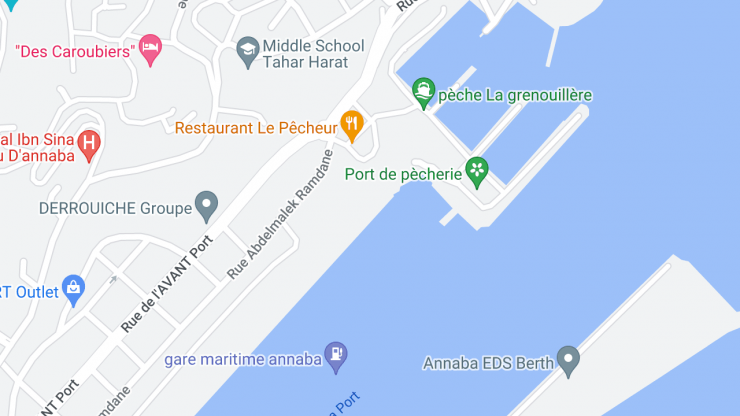Image resolution: width=740 pixels, height=416 pixels.
Task: Select the Ibn Sina hospital pin
Action: pos(89,144)
